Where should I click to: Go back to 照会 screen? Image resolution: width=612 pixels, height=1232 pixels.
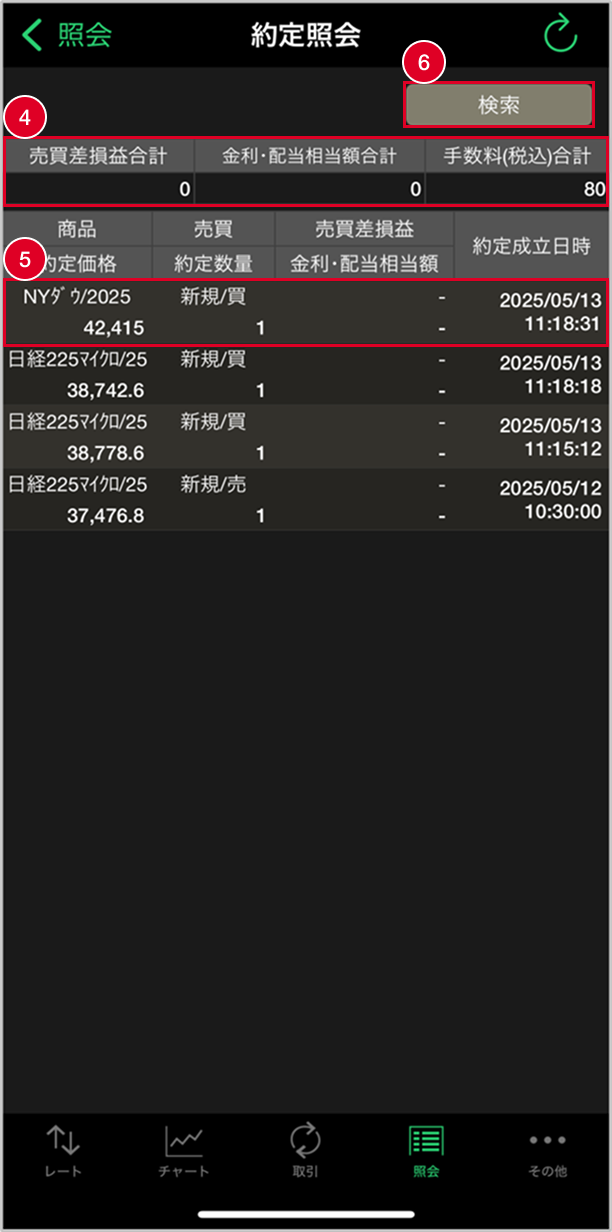[x=66, y=34]
